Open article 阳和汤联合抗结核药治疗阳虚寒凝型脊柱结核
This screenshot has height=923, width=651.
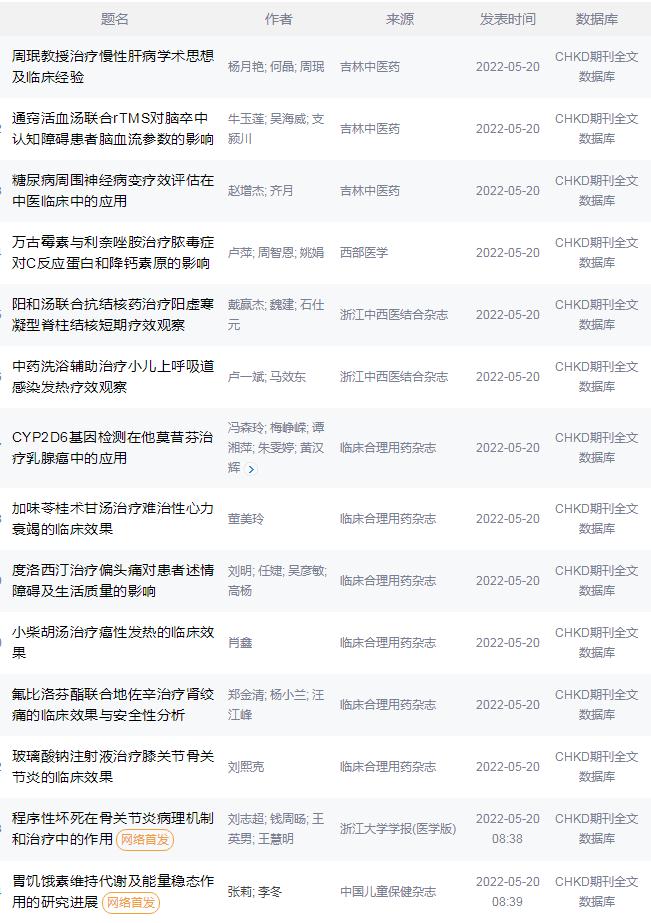pos(112,314)
